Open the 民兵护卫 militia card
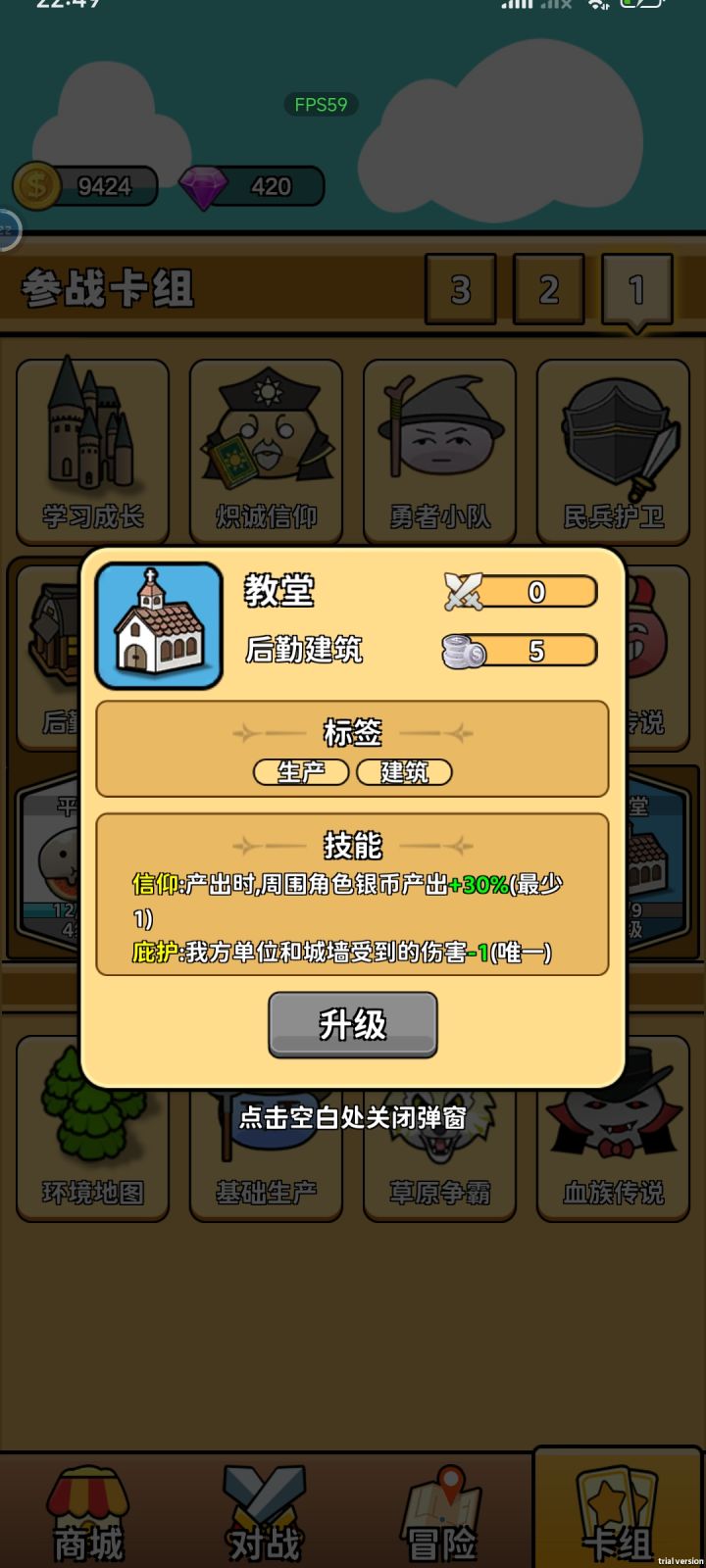The height and width of the screenshot is (1568, 706). point(614,451)
